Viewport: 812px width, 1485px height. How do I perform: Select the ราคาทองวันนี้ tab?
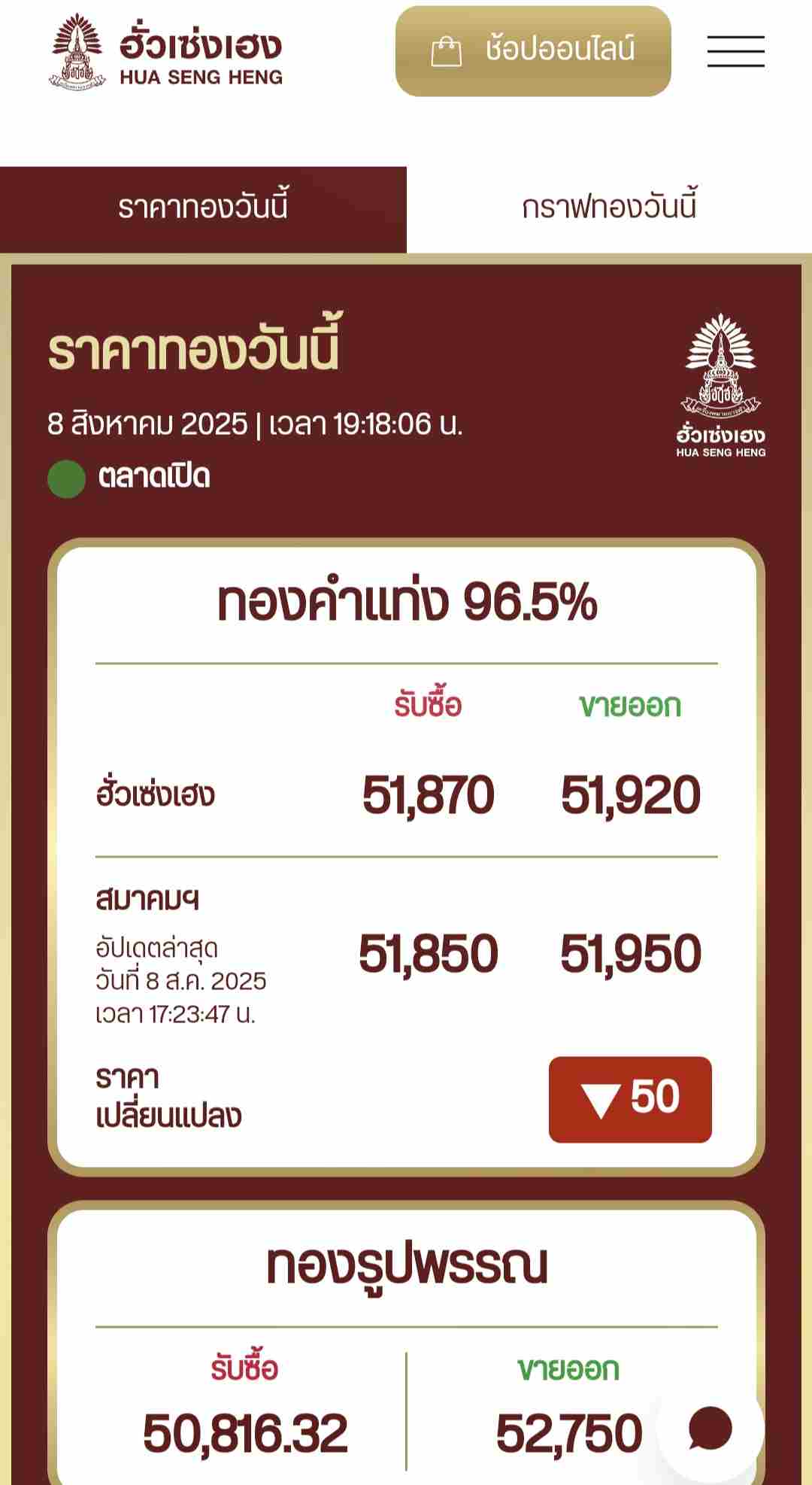[x=203, y=208]
